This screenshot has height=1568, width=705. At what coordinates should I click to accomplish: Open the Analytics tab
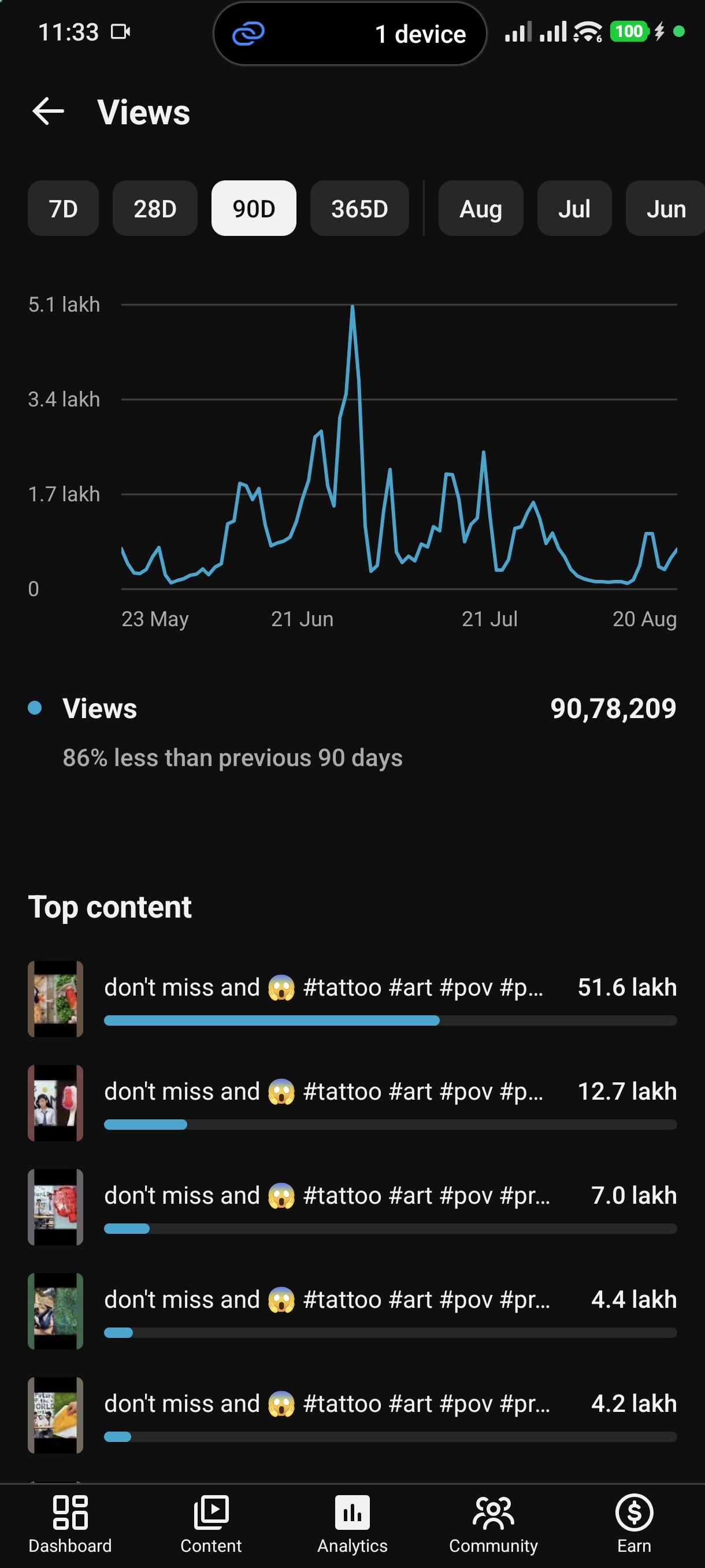click(x=352, y=1524)
